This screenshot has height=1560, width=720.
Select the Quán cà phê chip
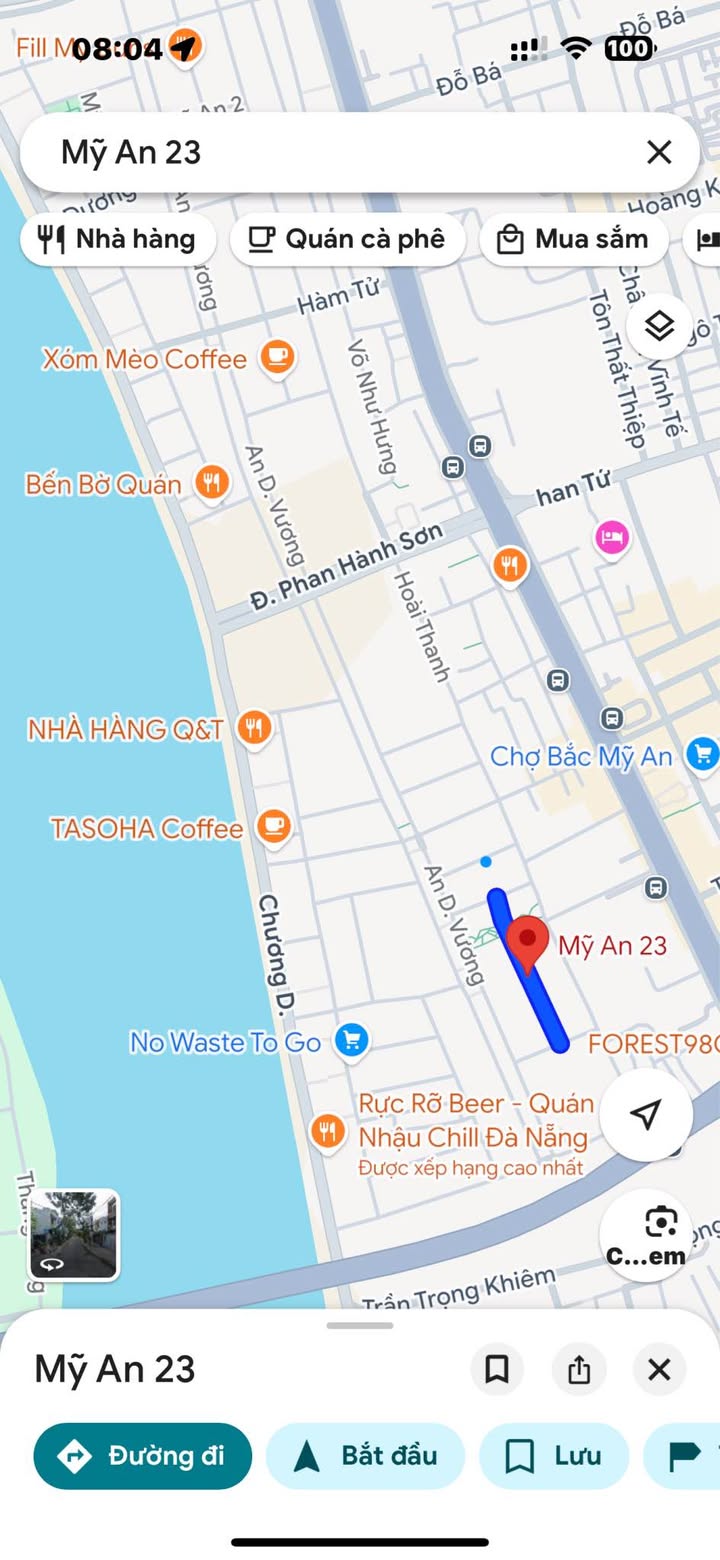point(347,239)
